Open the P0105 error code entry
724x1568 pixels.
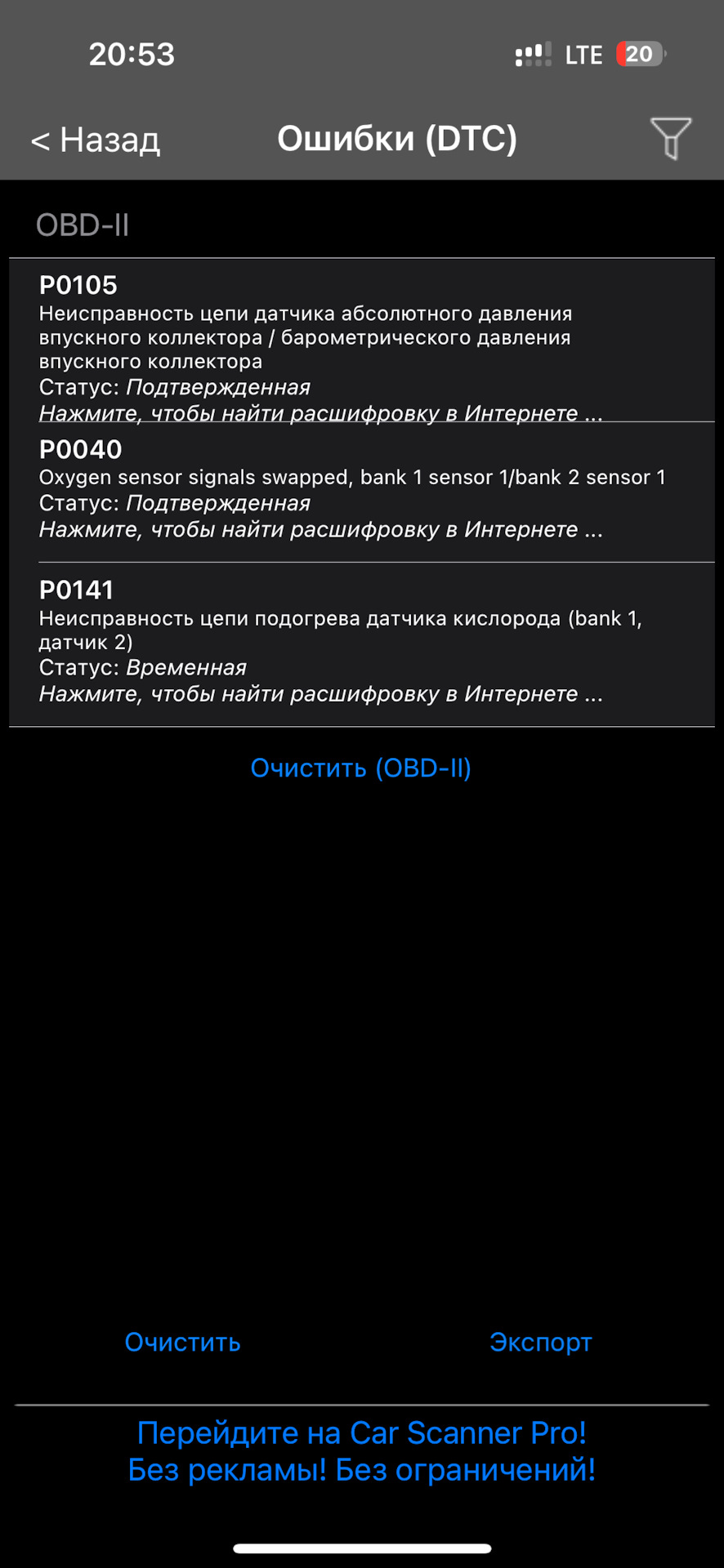point(362,341)
